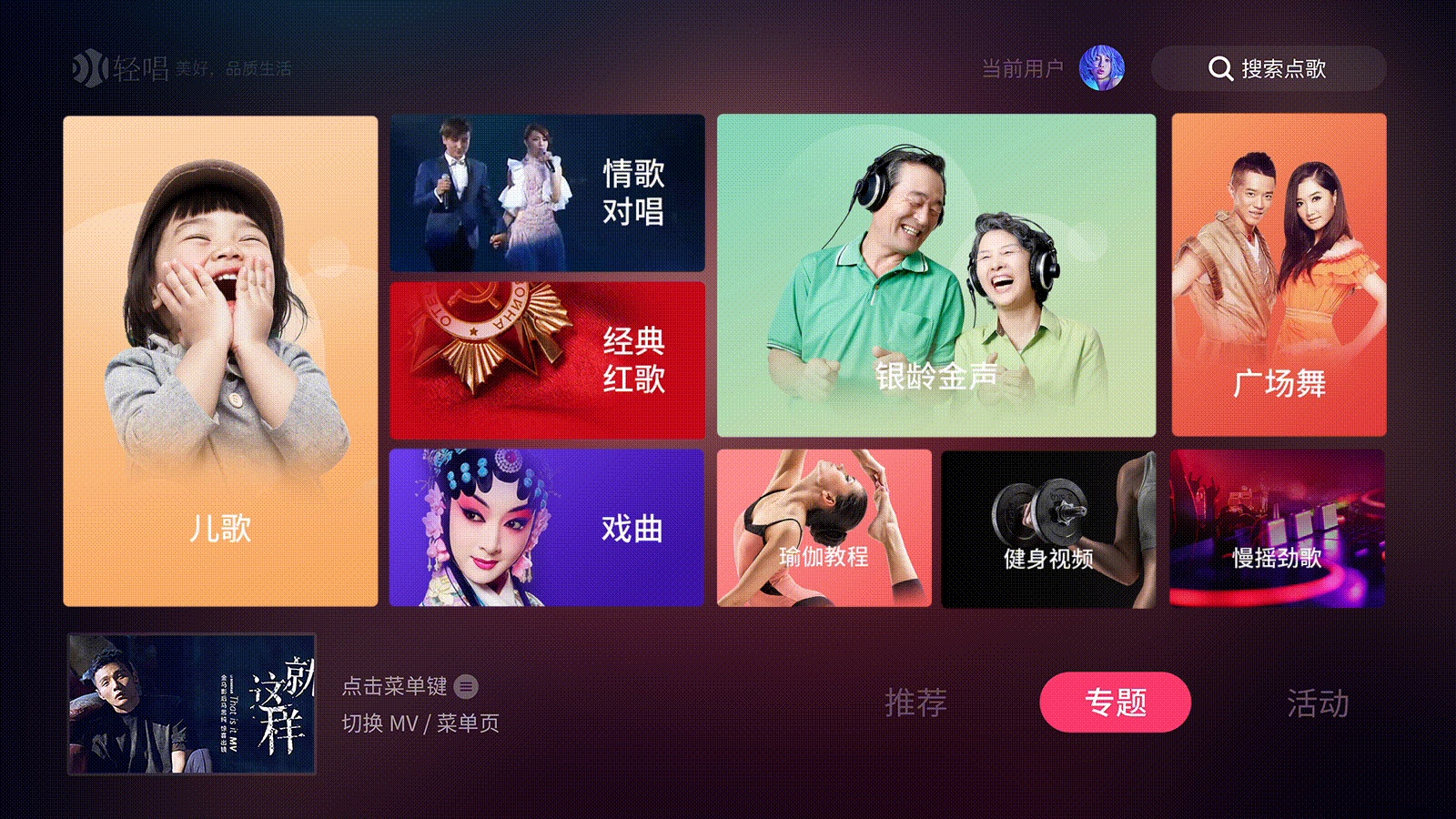1456x819 pixels.
Task: Open the 健身视频 fitness videos tile
Action: (x=1048, y=529)
